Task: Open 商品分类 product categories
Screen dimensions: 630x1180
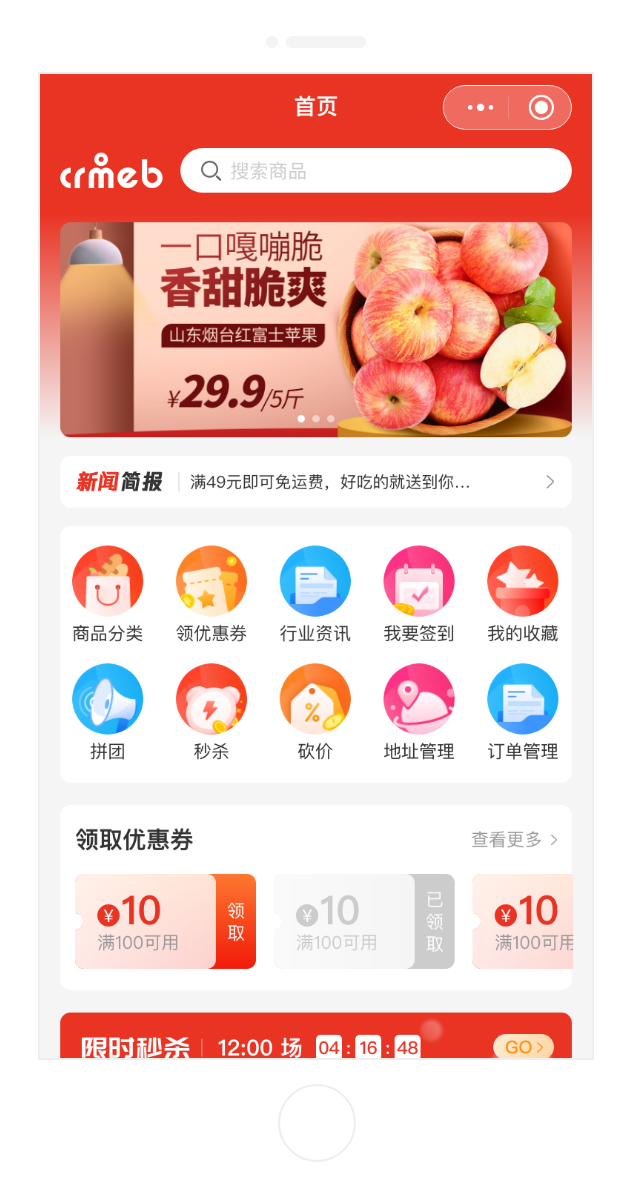Action: pyautogui.click(x=108, y=595)
